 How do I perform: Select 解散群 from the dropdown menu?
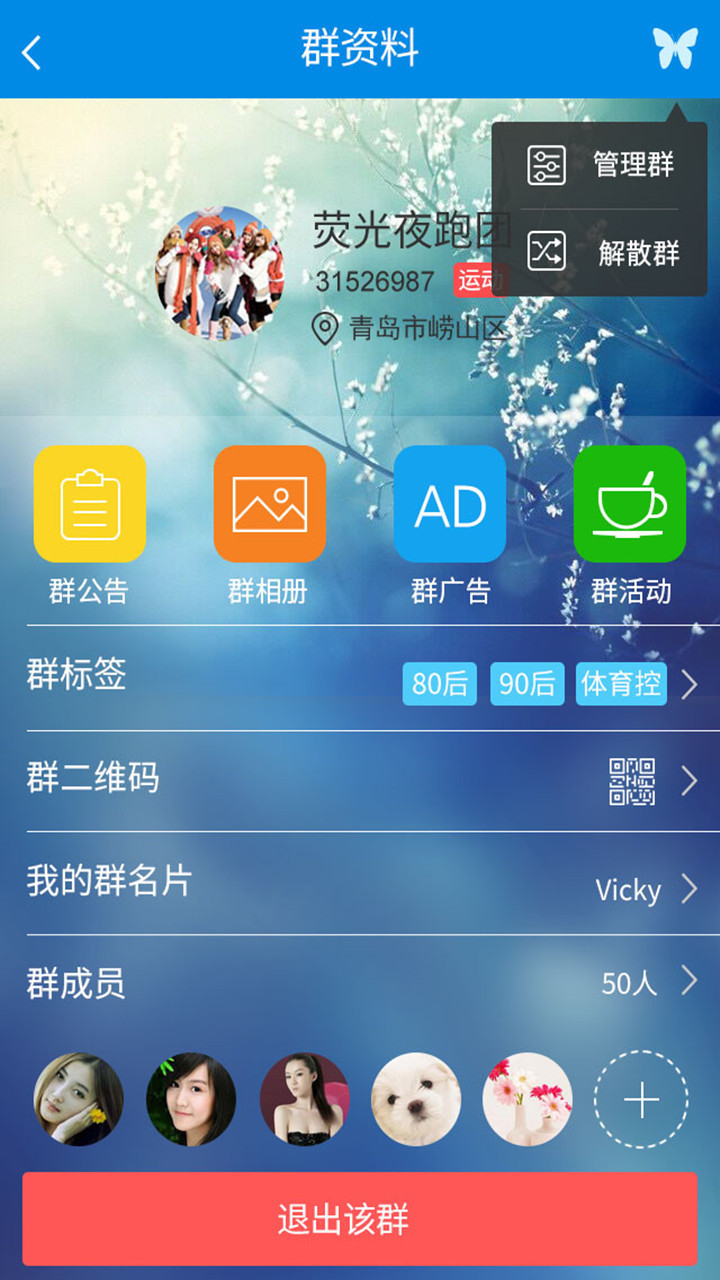602,253
